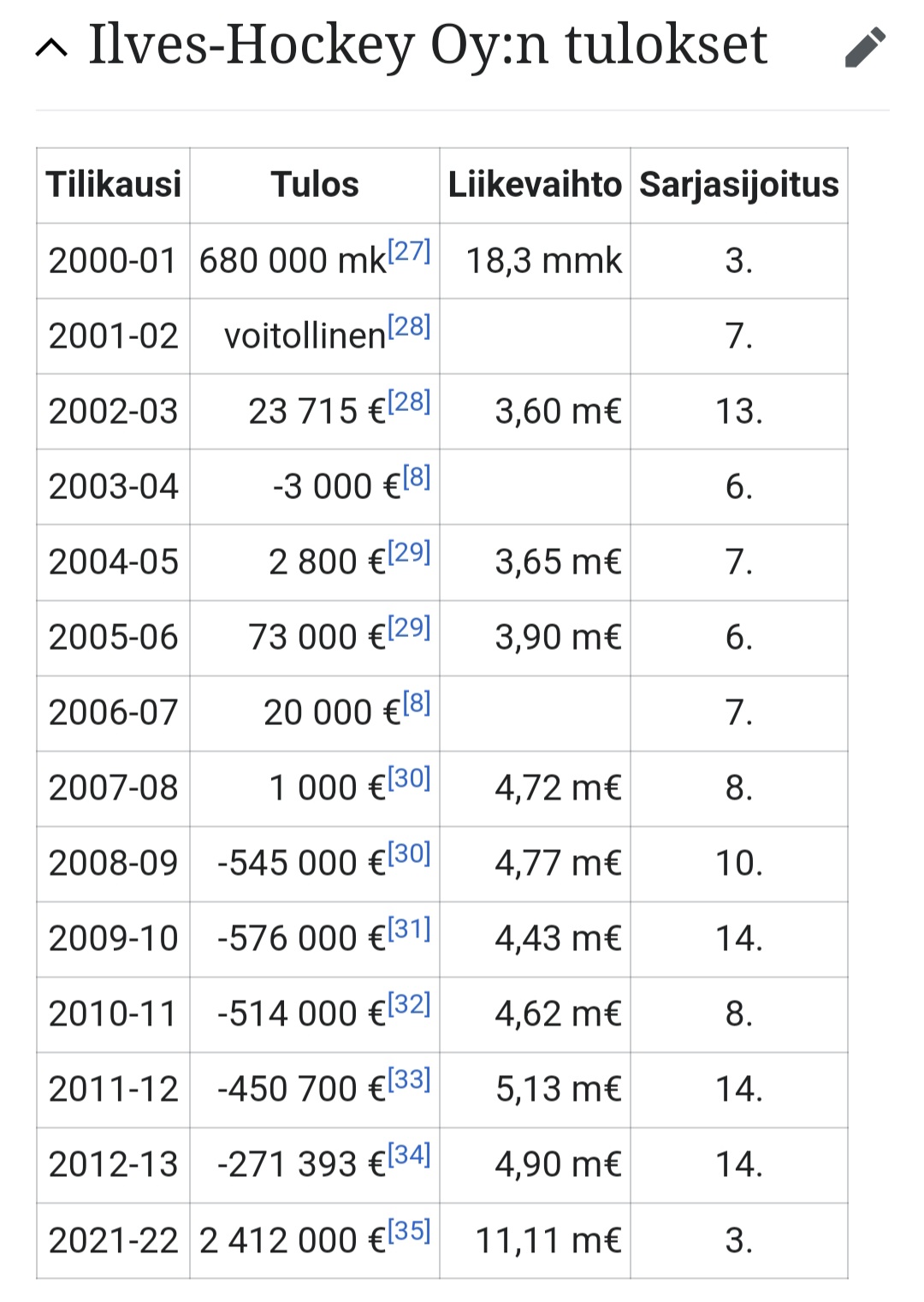Edit this section with the pencil icon
This screenshot has height=1302, width=924.
[x=865, y=48]
